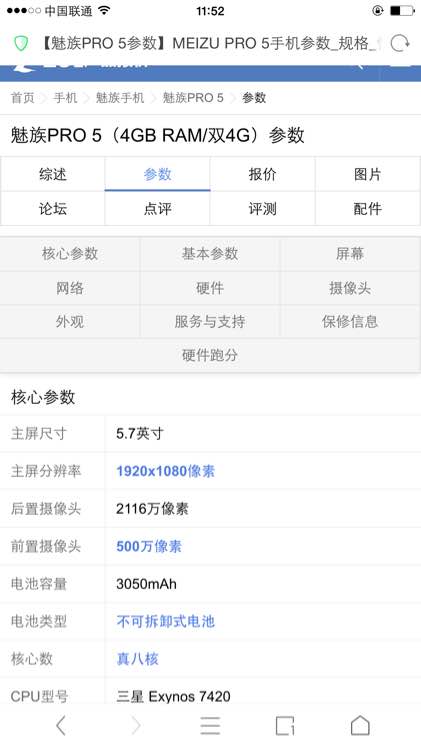Switch to the 综述 tab
The height and width of the screenshot is (750, 421).
[x=53, y=174]
